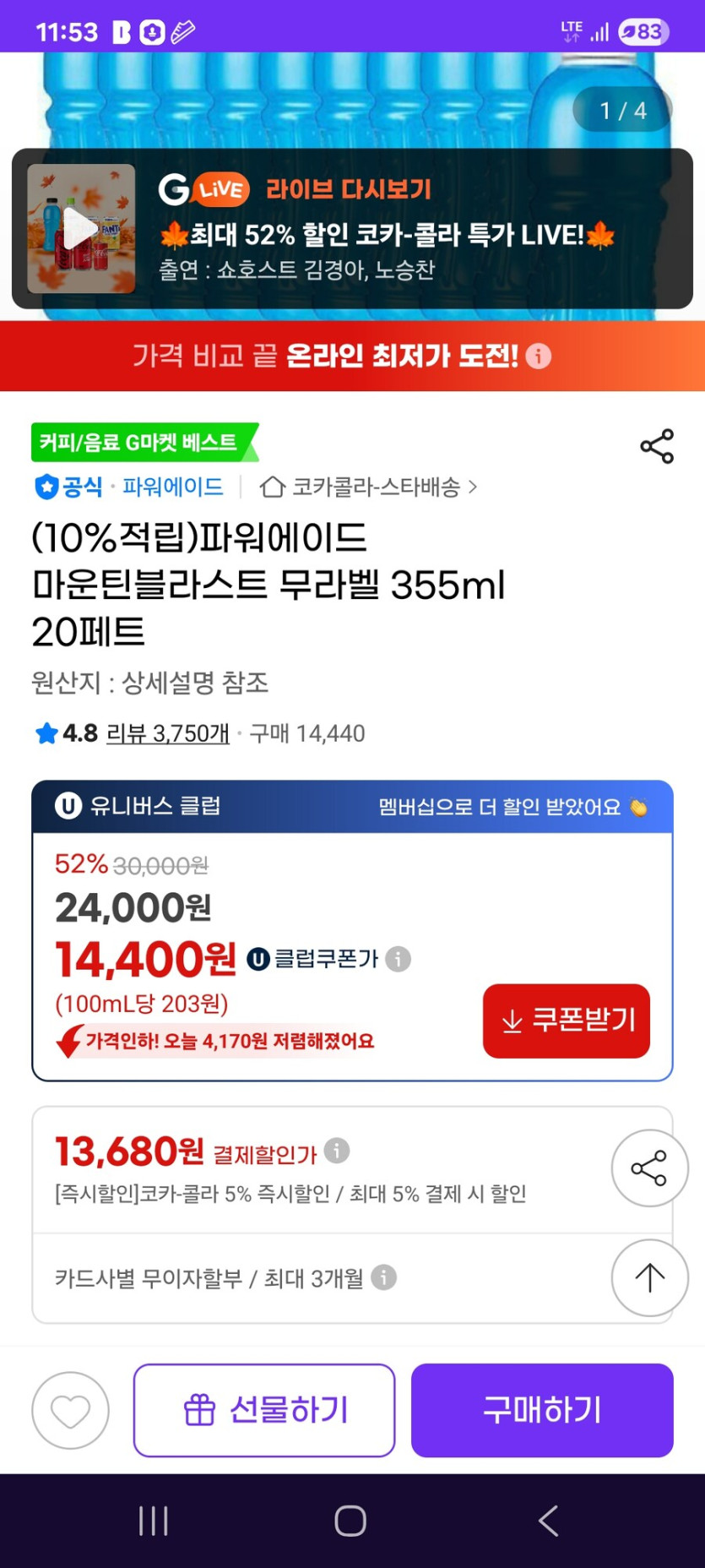Screen dimensions: 705x1568
Task: Tap the info icon beside 결제할인가
Action: pos(338,1151)
